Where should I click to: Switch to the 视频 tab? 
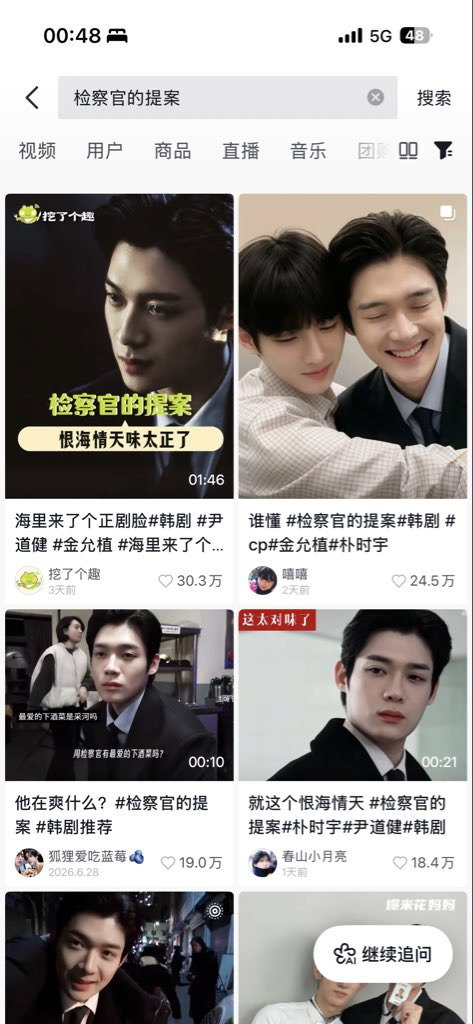(x=37, y=151)
